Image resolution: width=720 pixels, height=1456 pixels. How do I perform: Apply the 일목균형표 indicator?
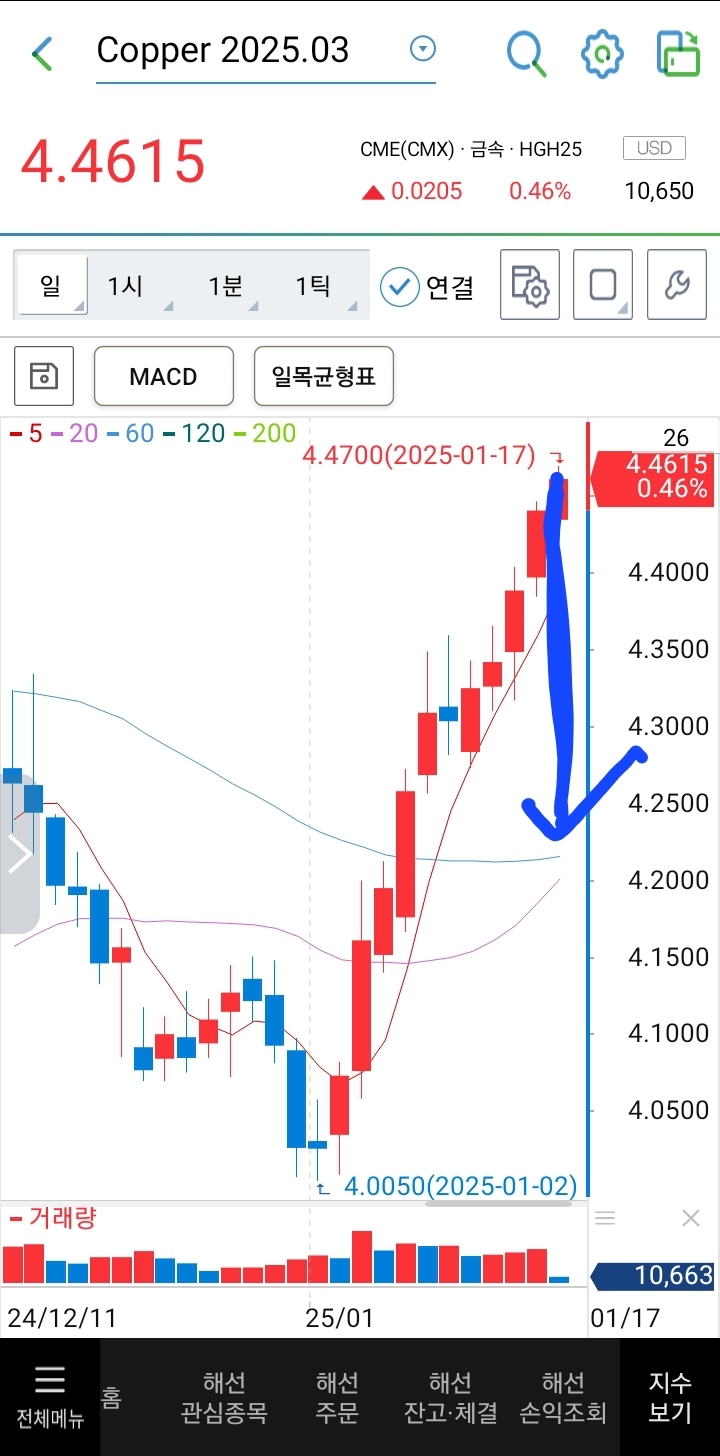[324, 376]
